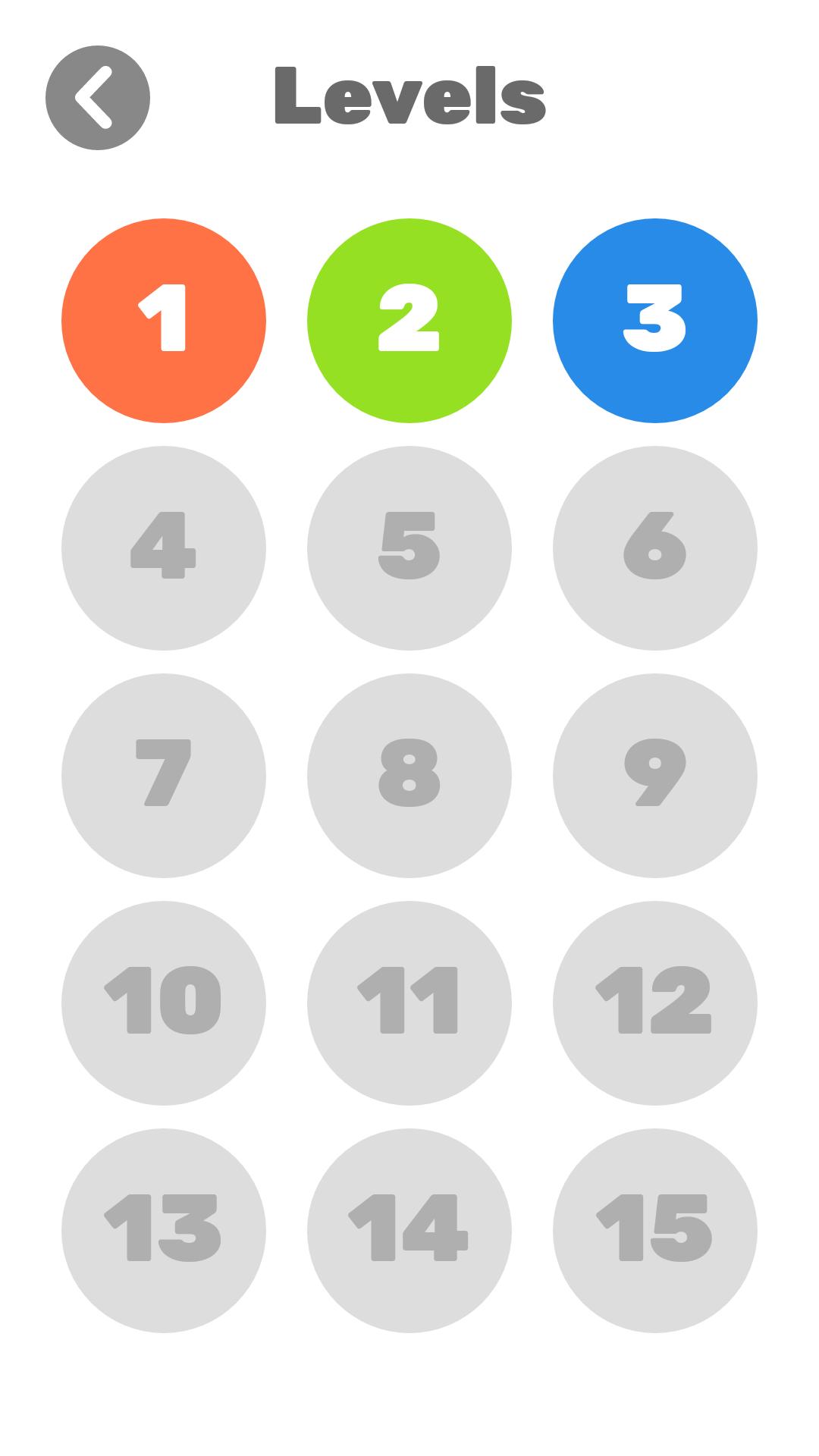This screenshot has width=819, height=1456.
Task: Pick level 9
Action: pyautogui.click(x=655, y=776)
